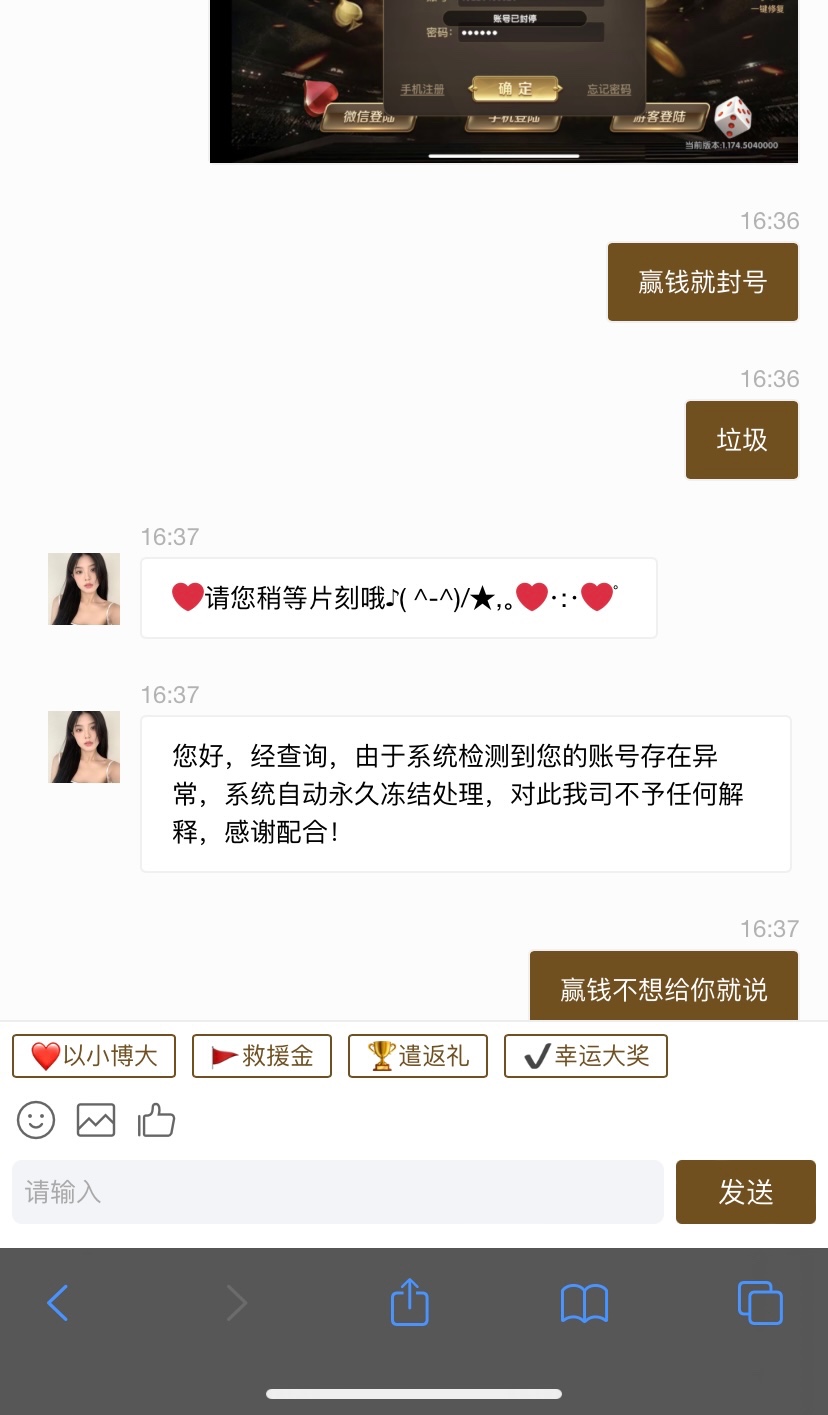Click the 确定 button in the game screenshot

517,88
